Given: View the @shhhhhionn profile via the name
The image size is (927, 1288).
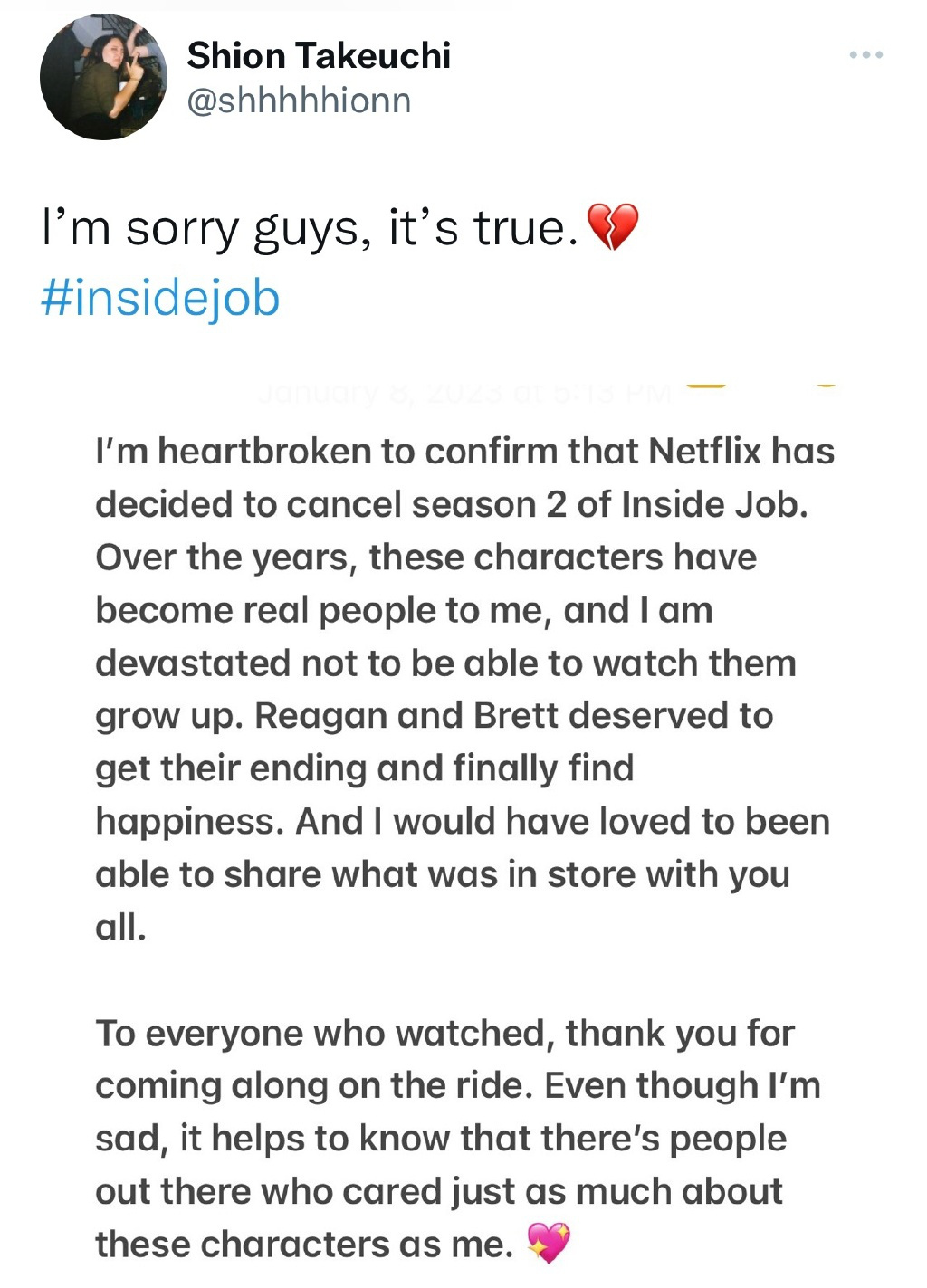Looking at the screenshot, I should click(x=318, y=56).
